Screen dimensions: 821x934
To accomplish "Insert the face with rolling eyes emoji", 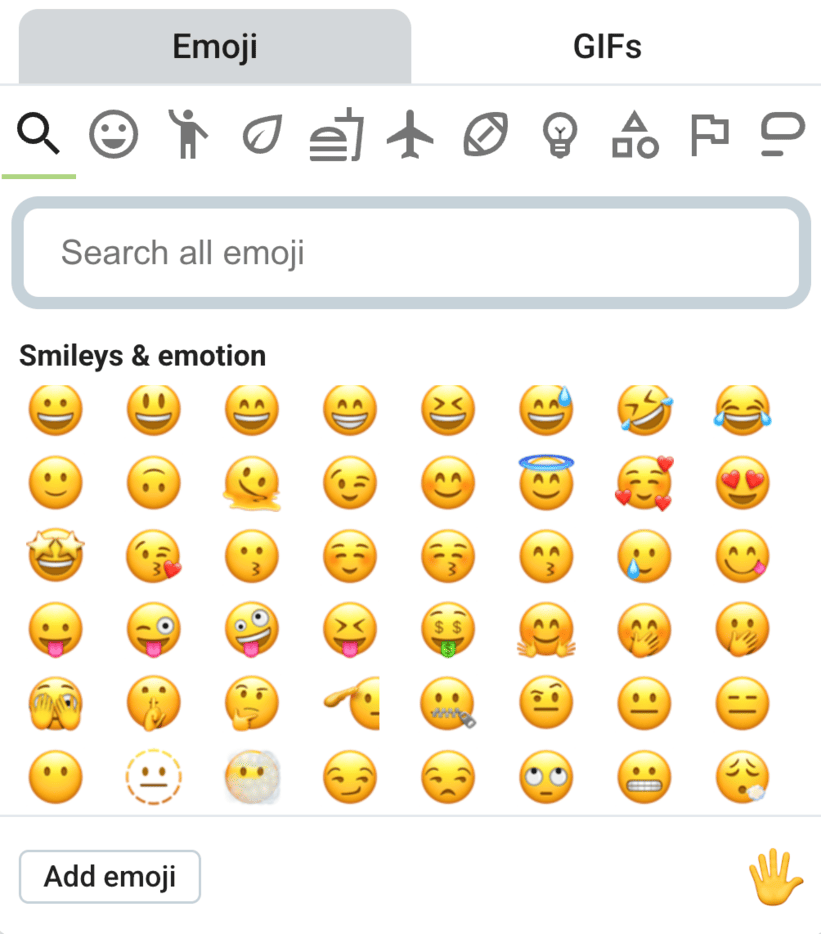I will click(x=546, y=777).
